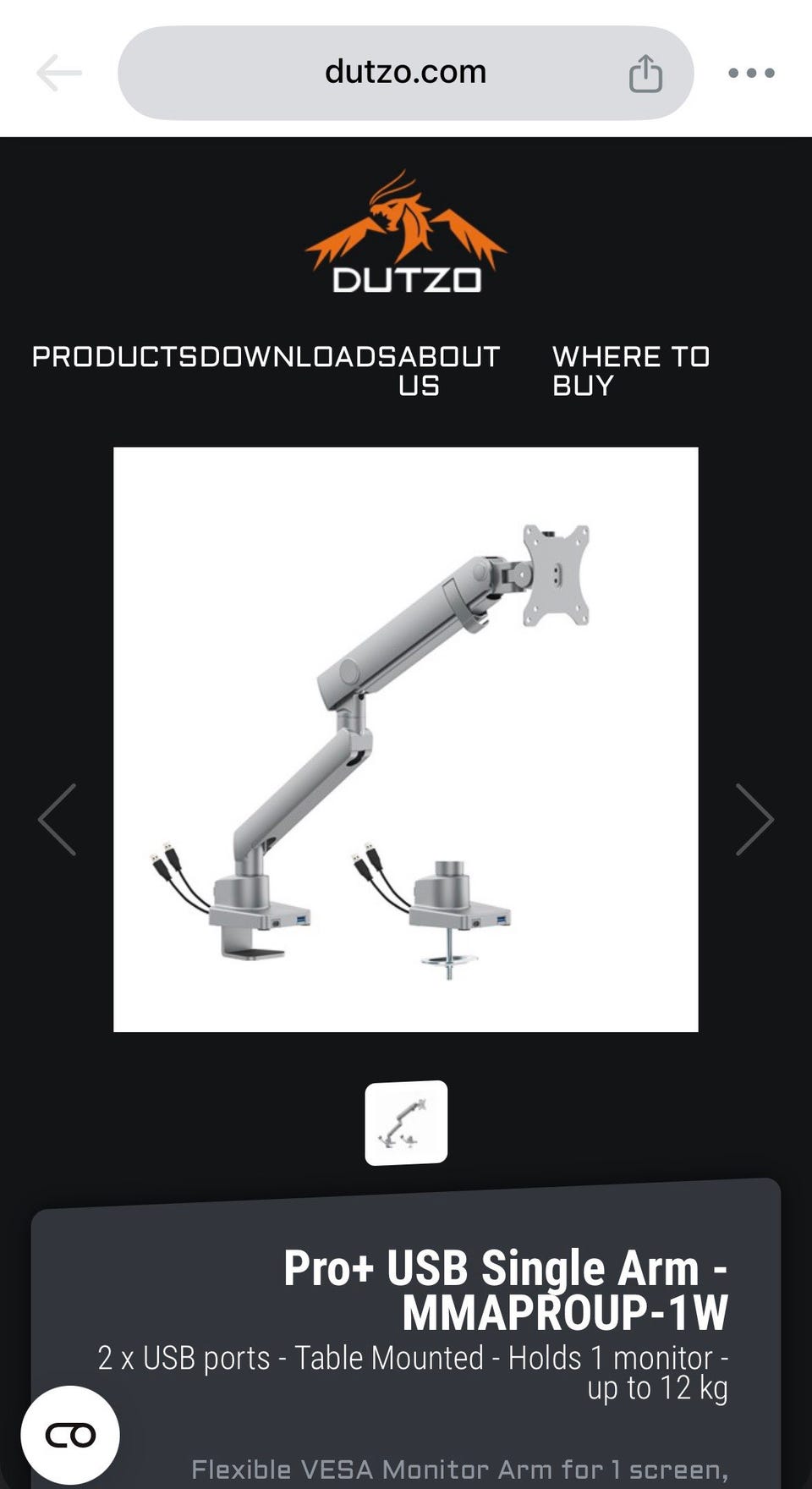Go back with the browser arrow
The width and height of the screenshot is (812, 1489).
click(59, 73)
